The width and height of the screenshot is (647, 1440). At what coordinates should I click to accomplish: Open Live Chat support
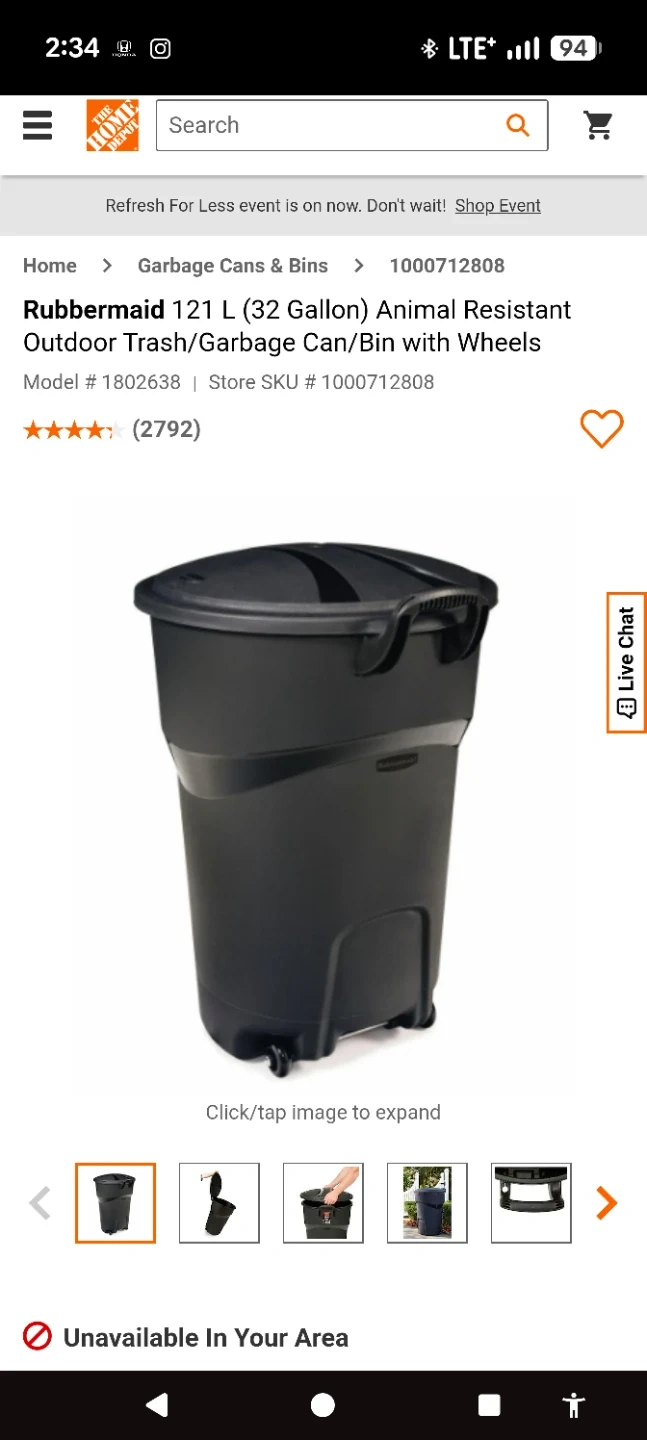627,662
